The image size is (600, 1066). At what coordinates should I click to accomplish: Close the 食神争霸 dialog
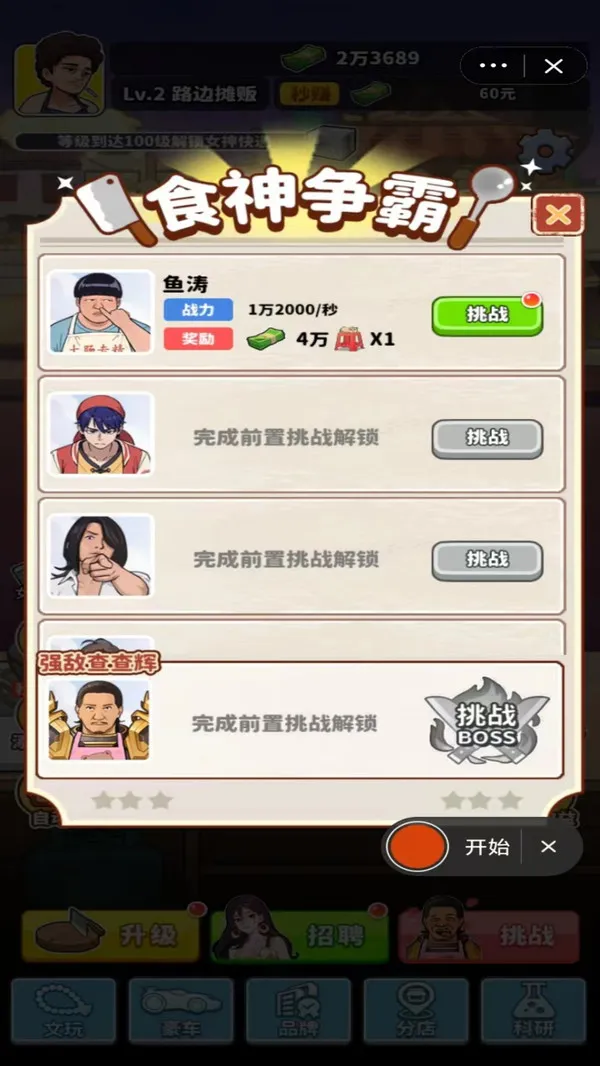click(558, 214)
